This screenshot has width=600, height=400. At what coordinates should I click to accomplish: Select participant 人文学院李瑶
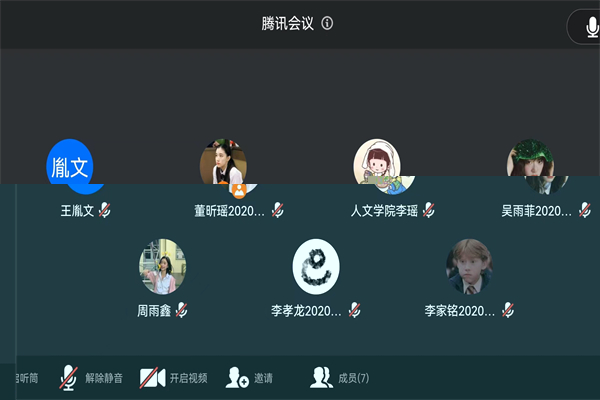[x=383, y=166]
